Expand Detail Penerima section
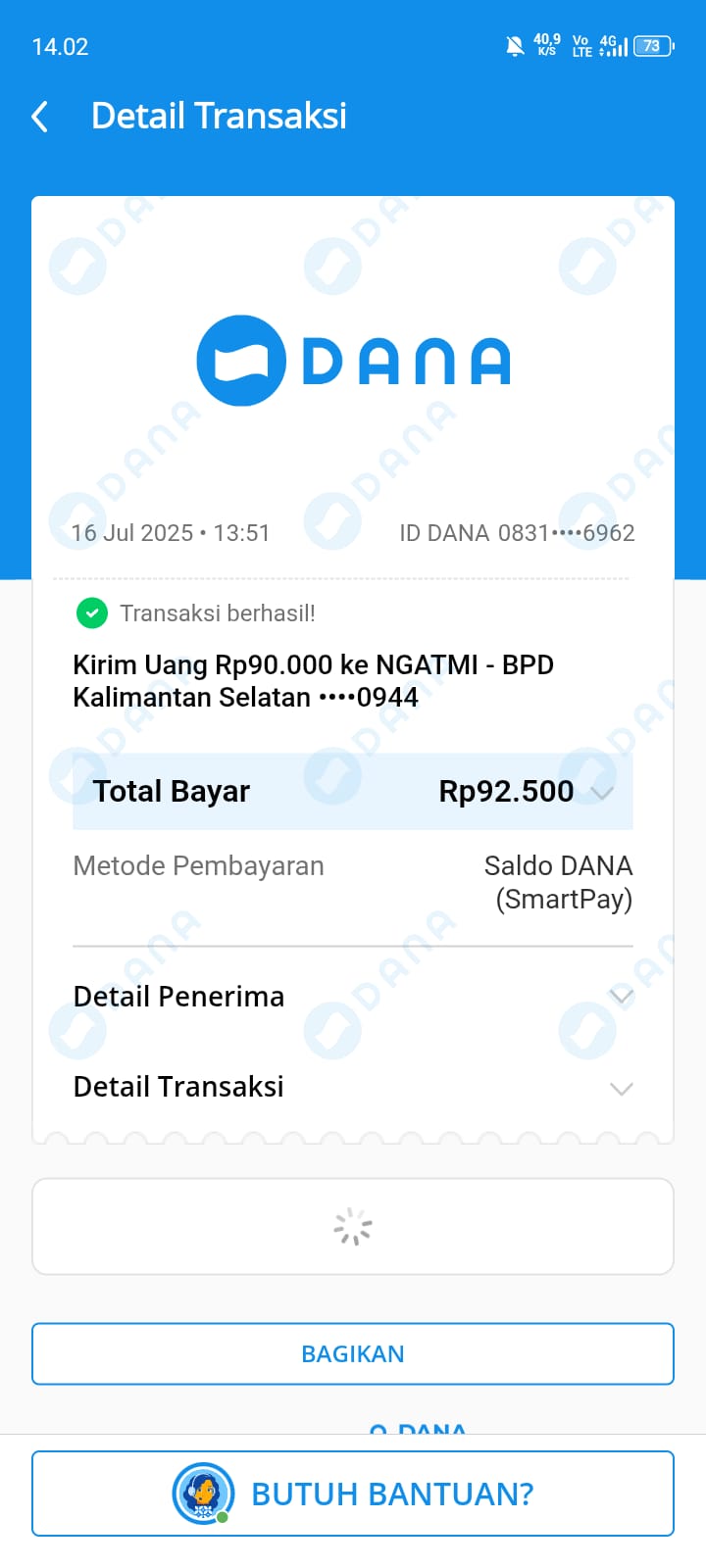Viewport: 706px width, 1568px height. tap(620, 997)
